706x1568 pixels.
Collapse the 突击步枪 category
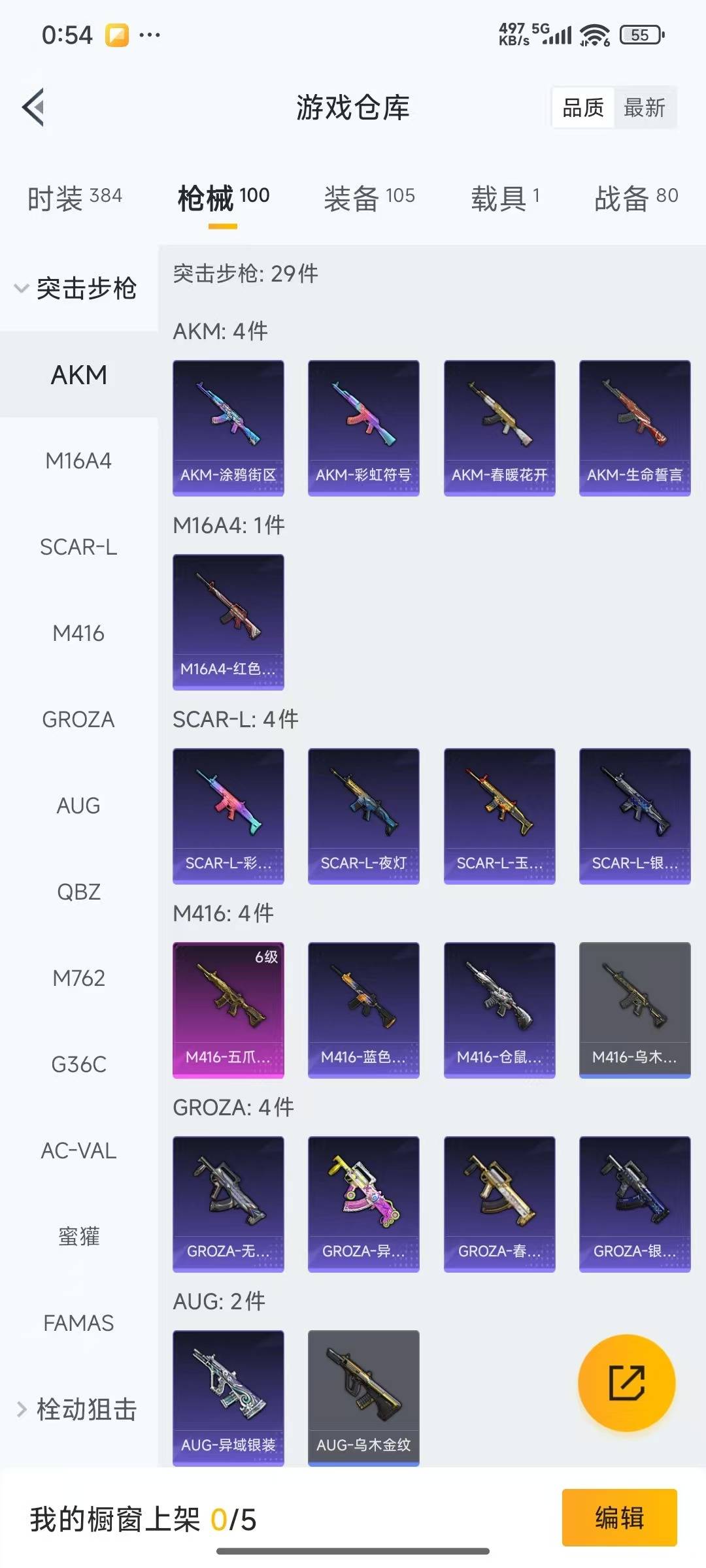(x=77, y=288)
